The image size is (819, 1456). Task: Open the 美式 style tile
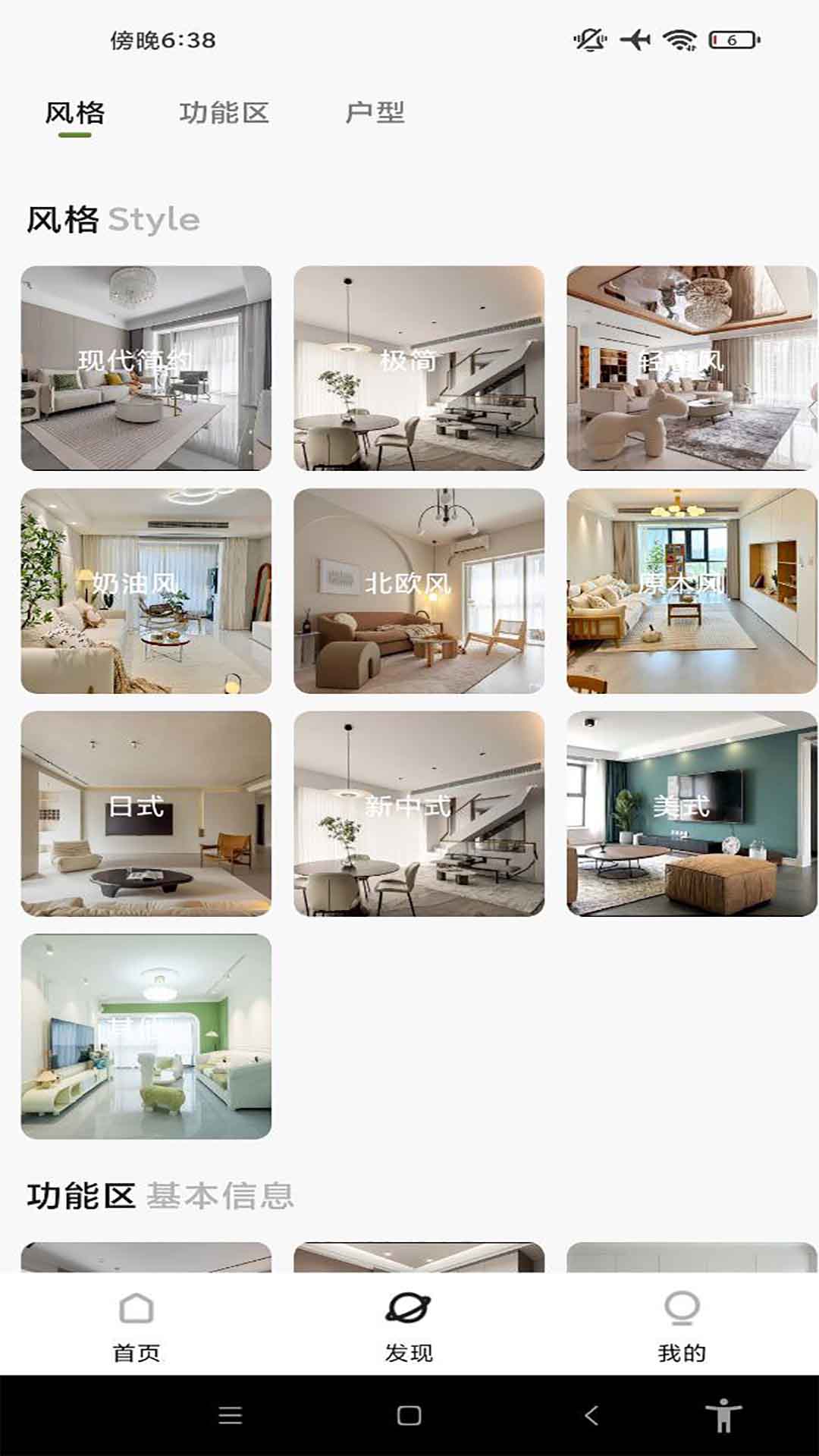[692, 814]
